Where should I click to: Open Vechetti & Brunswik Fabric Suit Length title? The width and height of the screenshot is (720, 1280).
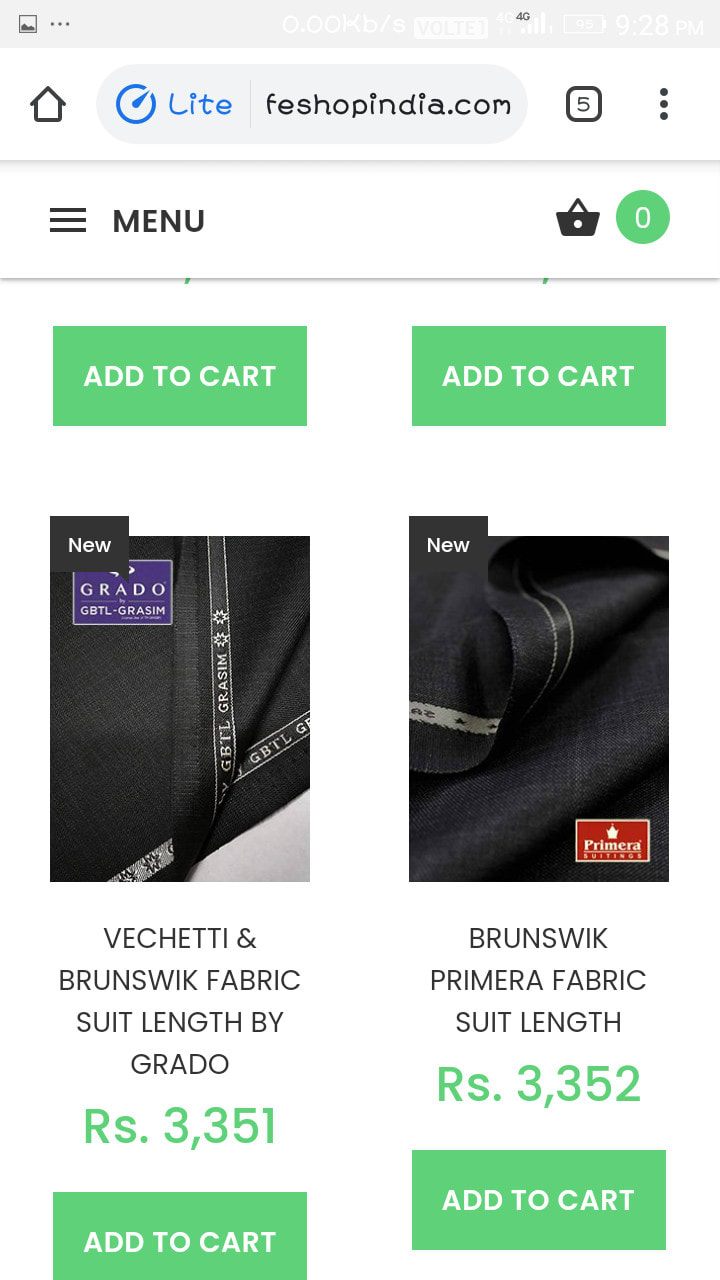click(x=180, y=1000)
